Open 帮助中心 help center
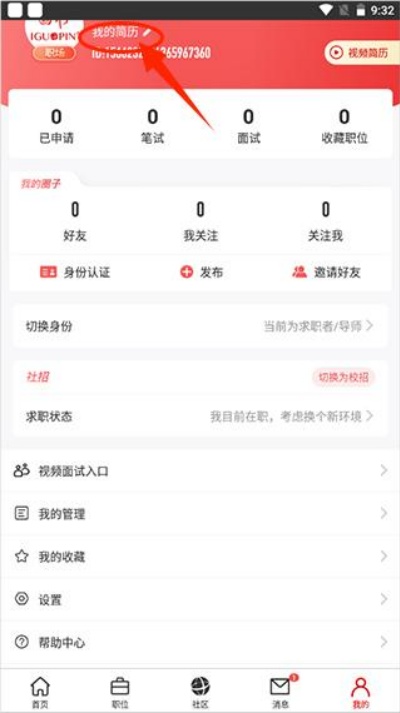Image resolution: width=400 pixels, height=713 pixels. click(x=200, y=642)
